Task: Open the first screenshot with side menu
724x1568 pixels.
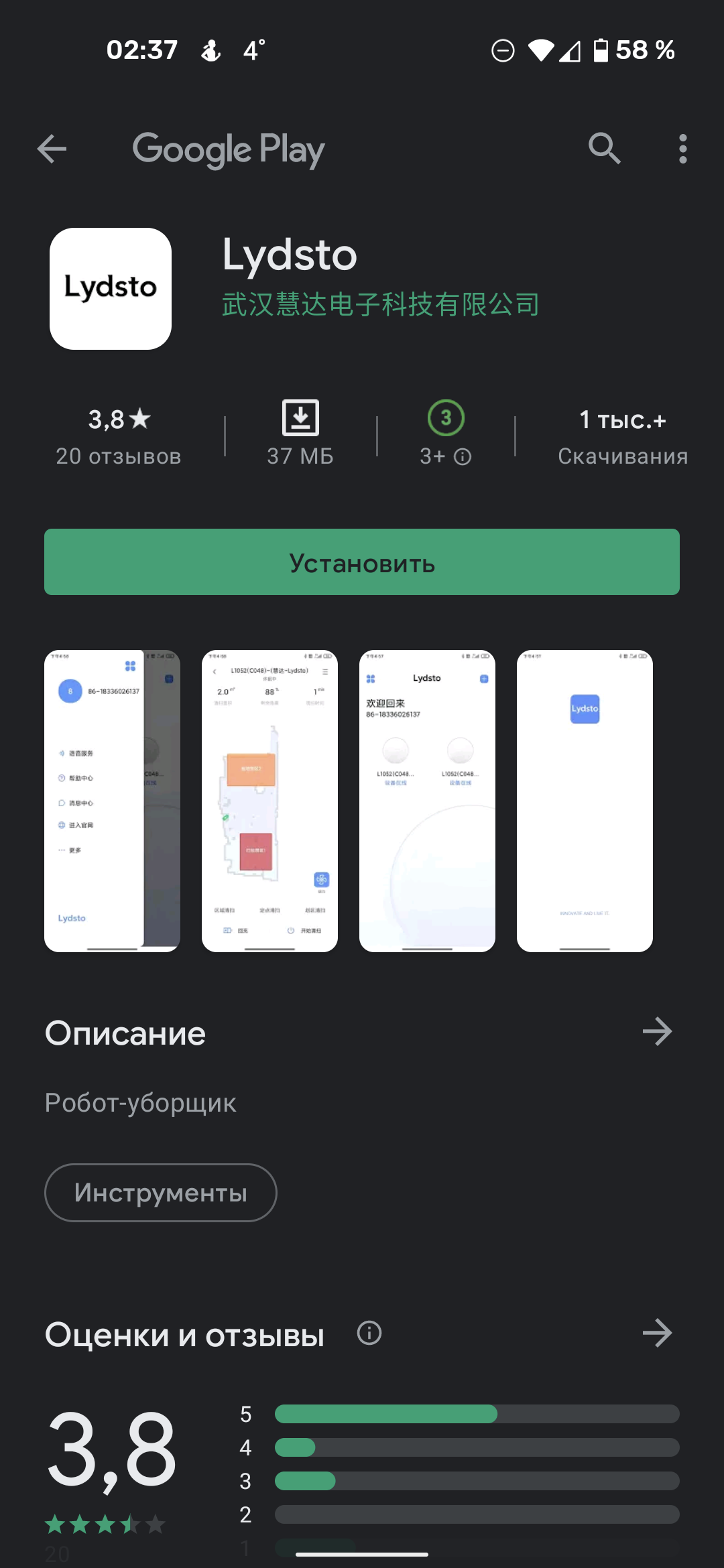Action: click(112, 801)
